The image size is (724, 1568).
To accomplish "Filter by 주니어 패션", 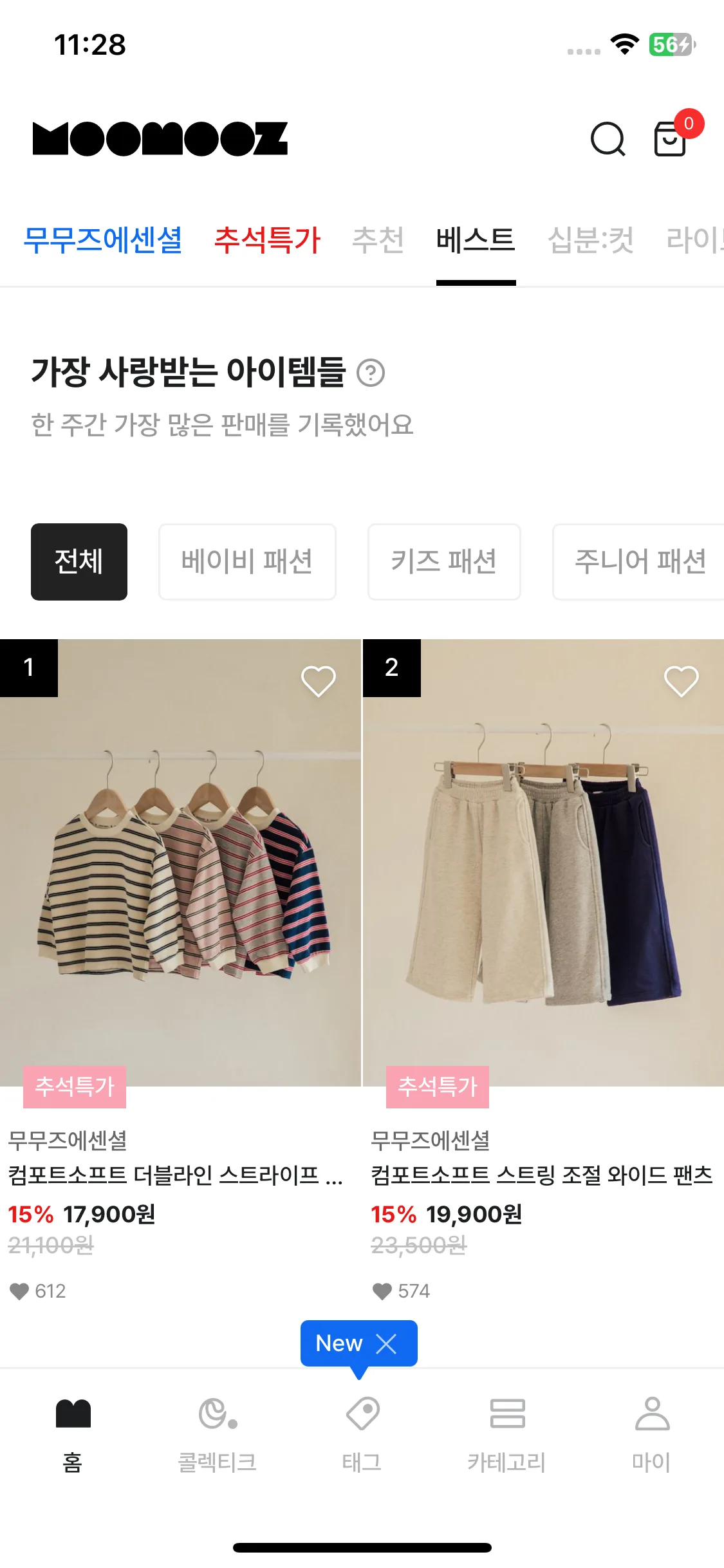I will click(x=638, y=561).
